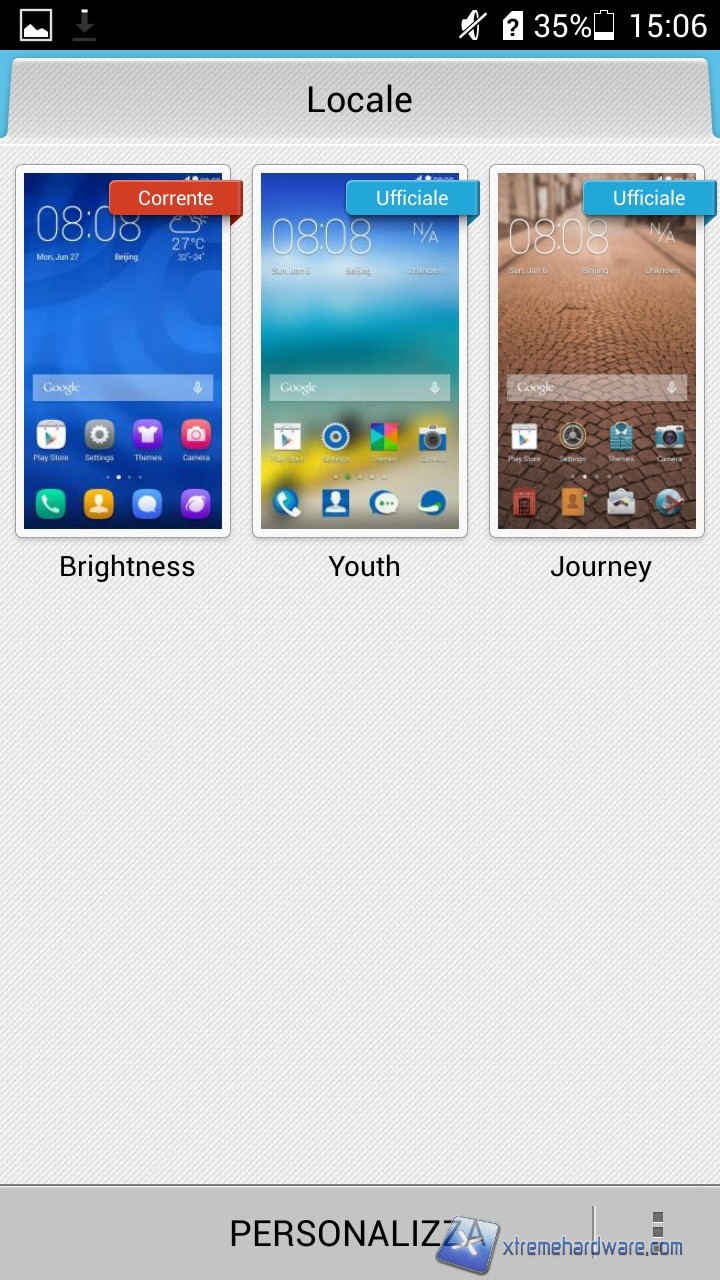Select the Youth theme
This screenshot has width=720, height=1280.
coord(360,351)
